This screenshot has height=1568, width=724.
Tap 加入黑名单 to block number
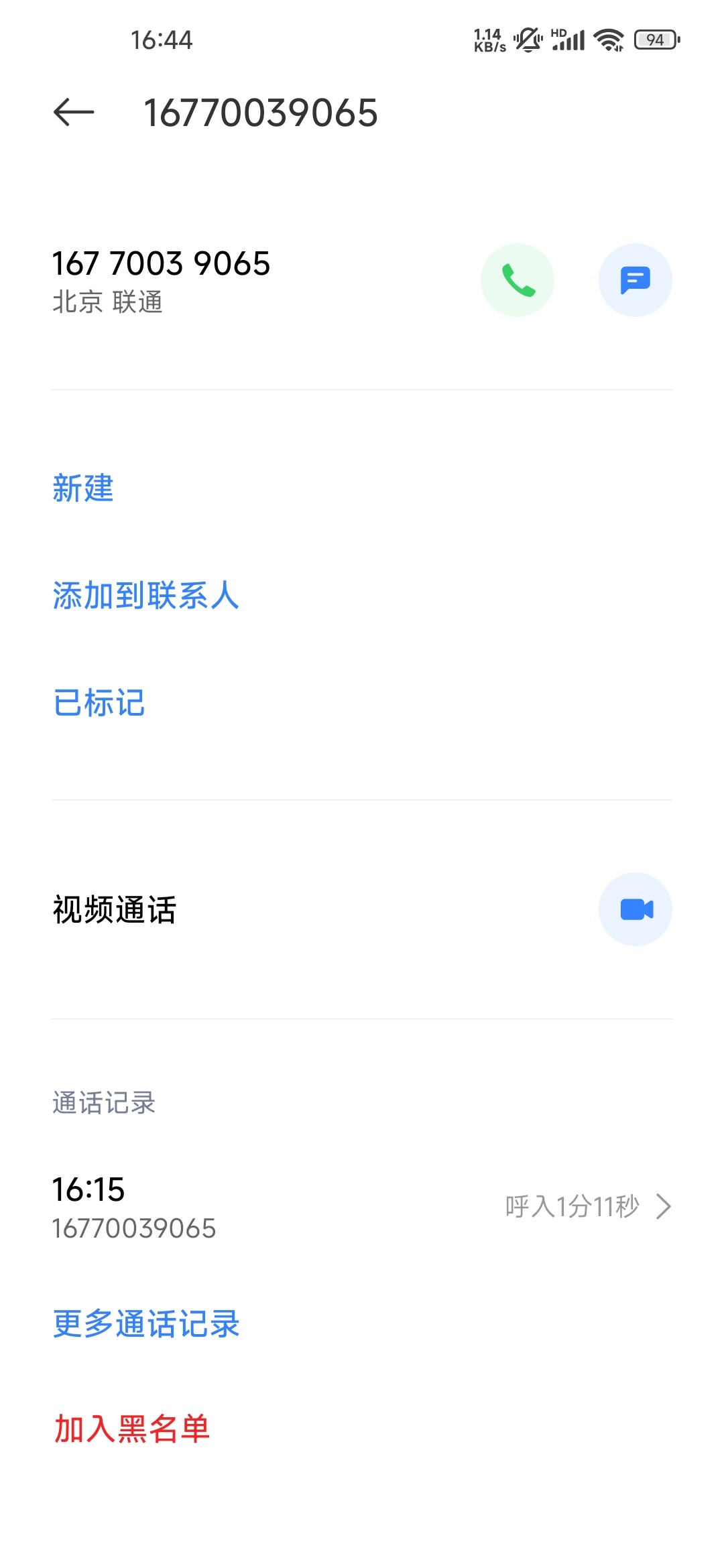pyautogui.click(x=131, y=1429)
